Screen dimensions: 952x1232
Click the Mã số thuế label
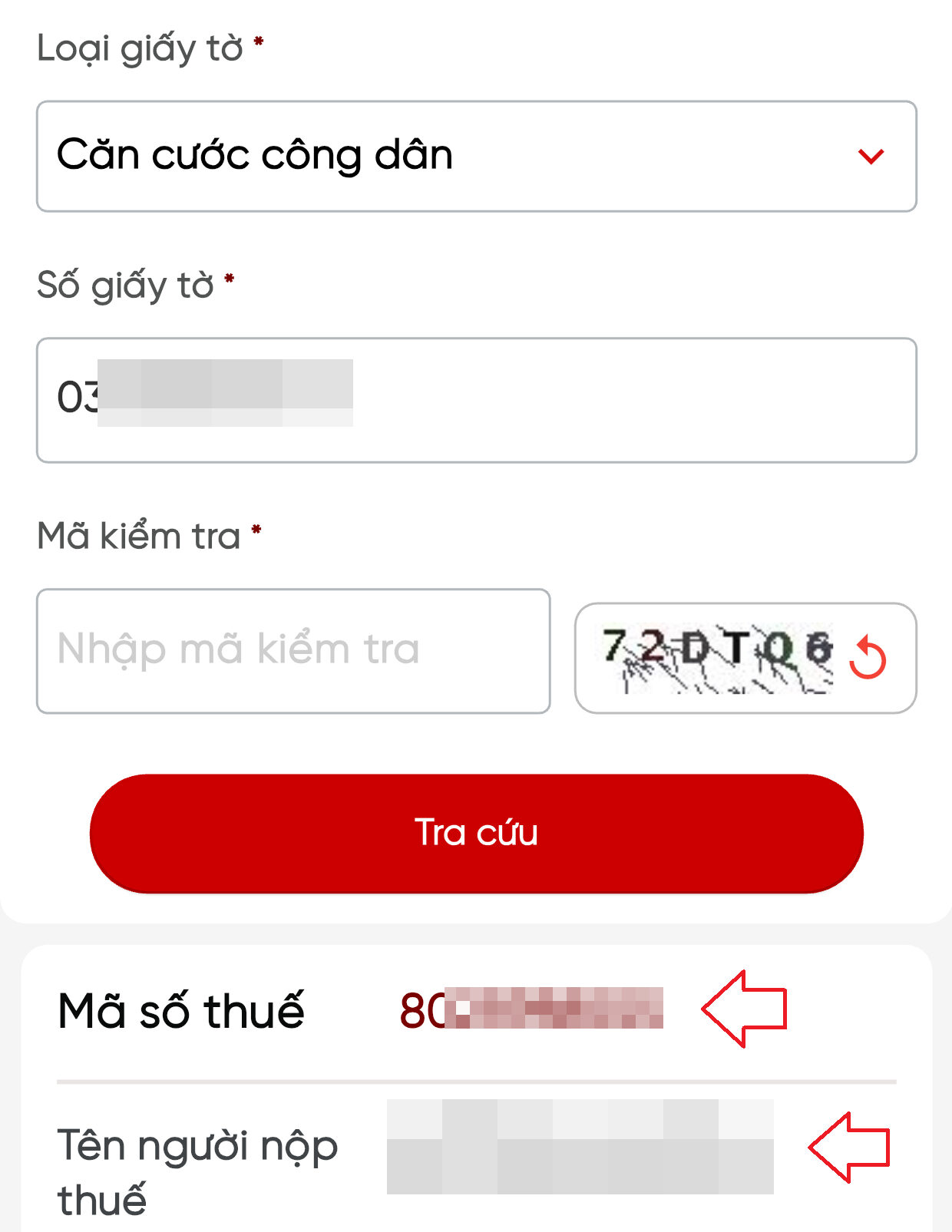click(182, 1011)
